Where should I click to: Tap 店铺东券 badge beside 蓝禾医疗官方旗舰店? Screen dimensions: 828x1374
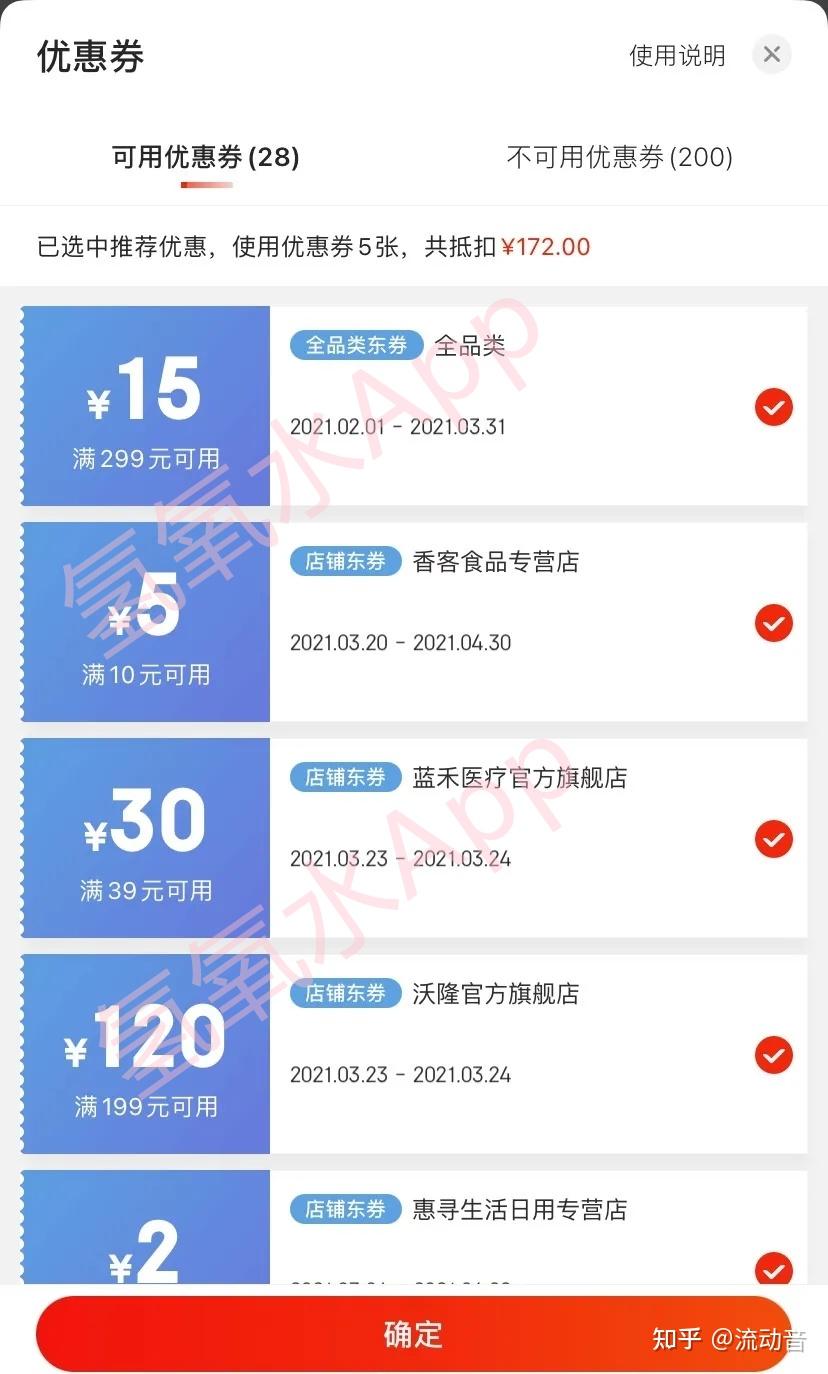click(345, 777)
